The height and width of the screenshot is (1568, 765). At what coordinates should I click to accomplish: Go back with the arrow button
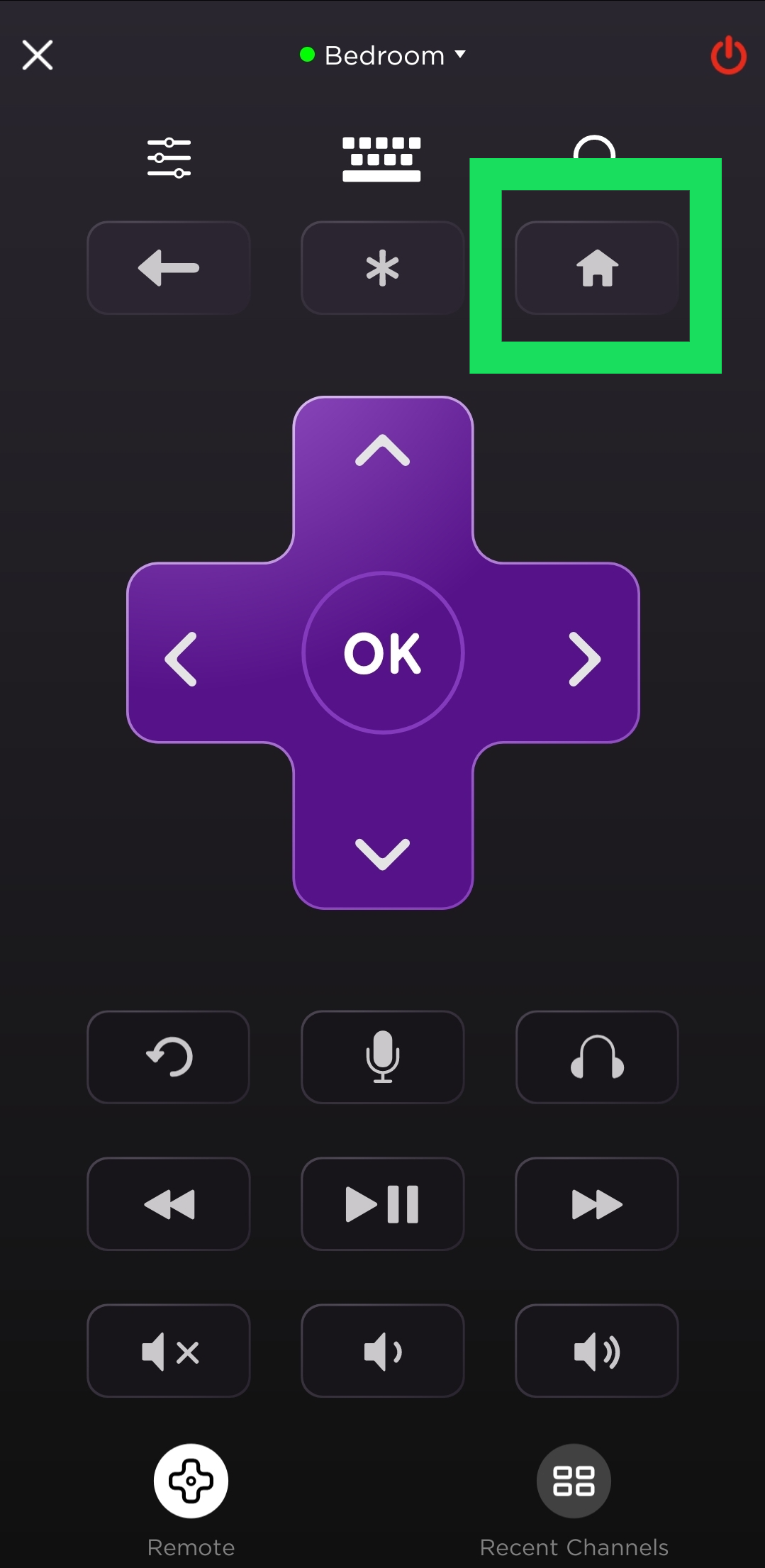point(169,268)
